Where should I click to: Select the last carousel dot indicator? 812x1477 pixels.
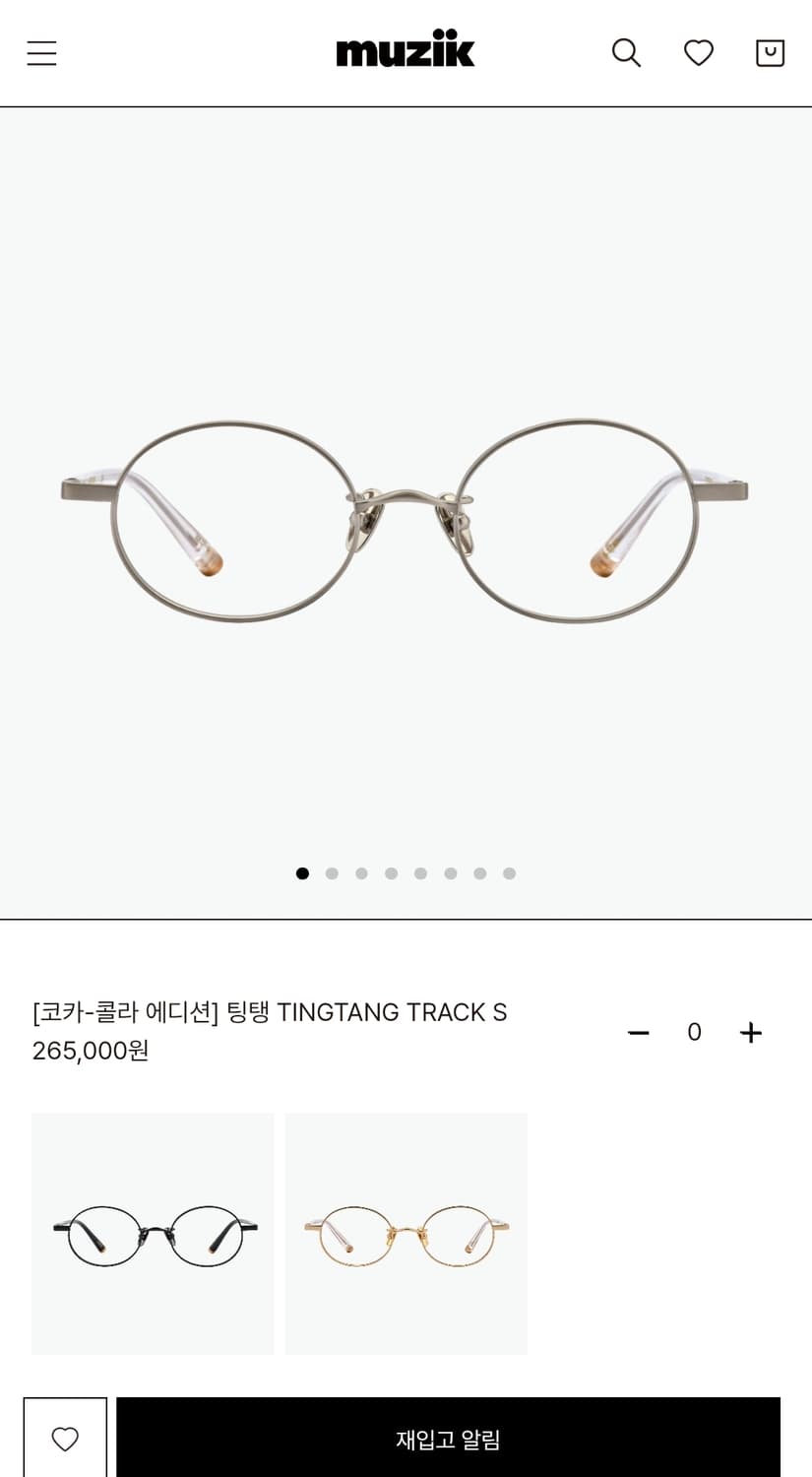(x=509, y=873)
